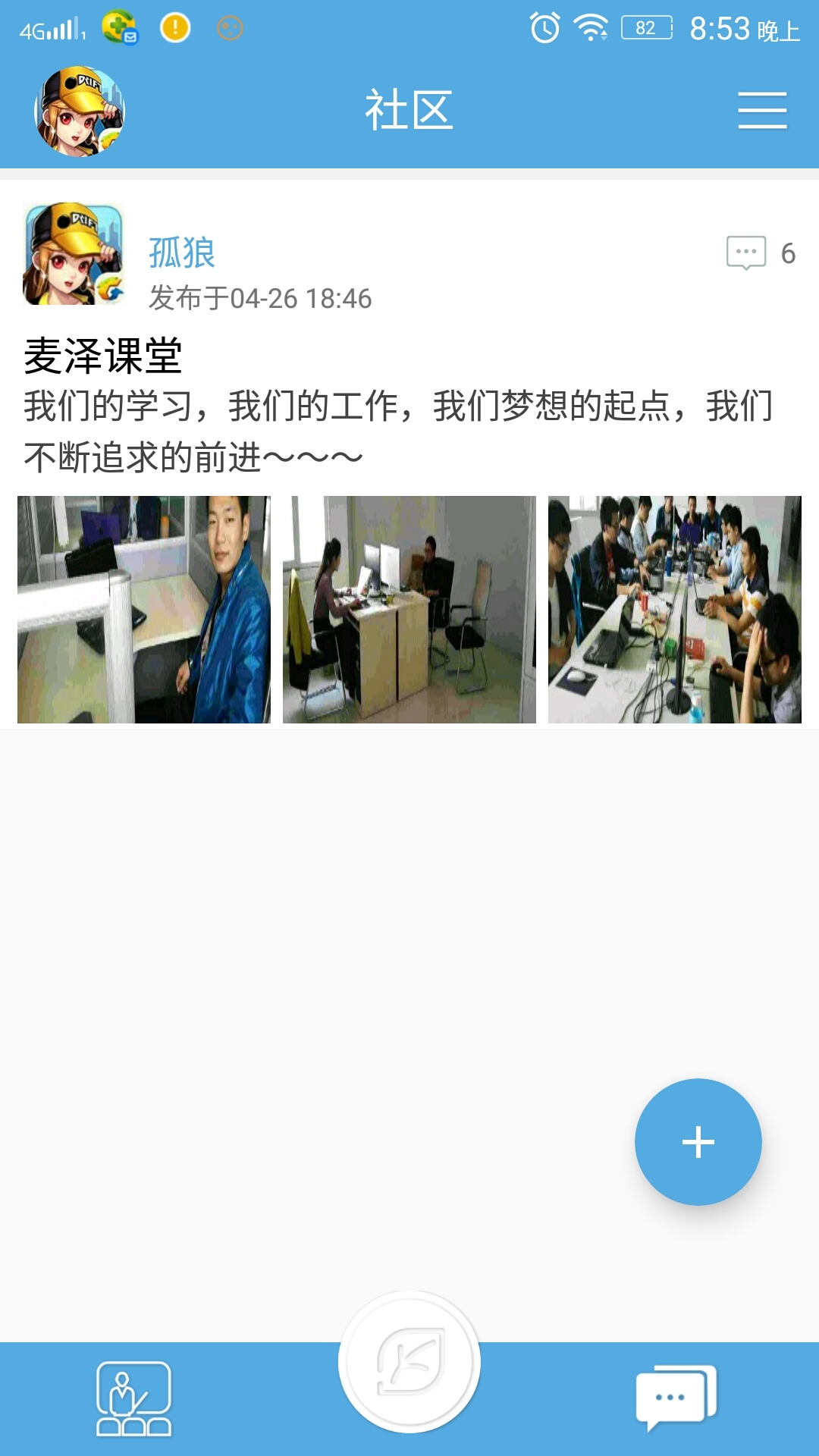Open the post author 孤狼's profile

tap(182, 253)
